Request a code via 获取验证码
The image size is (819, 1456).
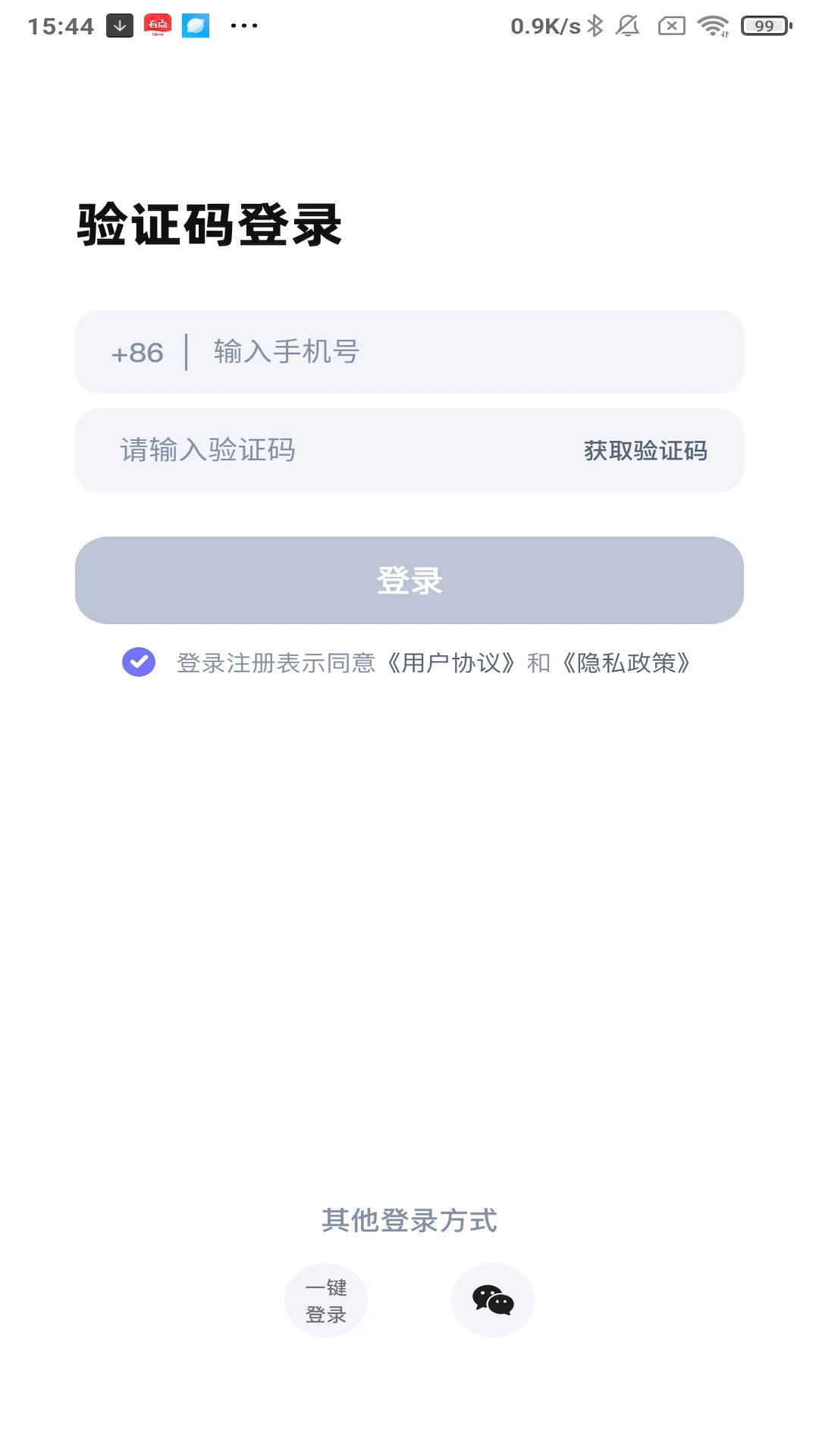(x=644, y=450)
